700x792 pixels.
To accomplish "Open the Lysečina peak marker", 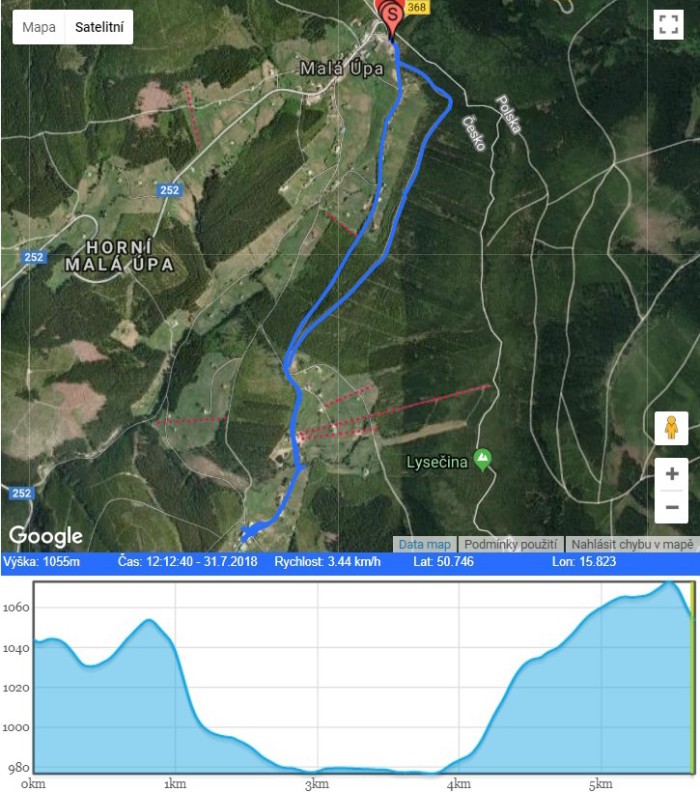I will (483, 460).
